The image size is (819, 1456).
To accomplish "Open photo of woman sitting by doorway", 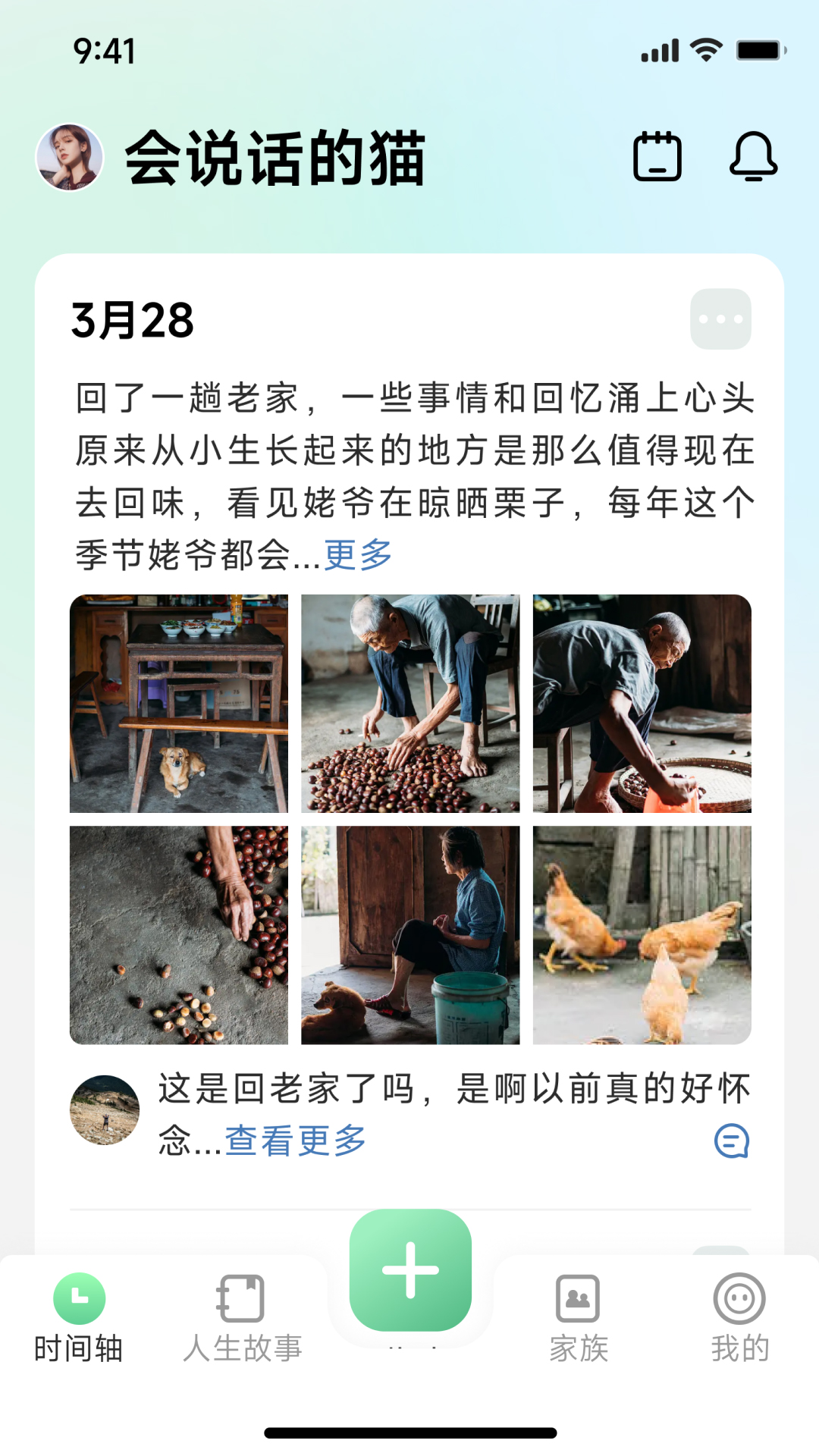I will (410, 935).
